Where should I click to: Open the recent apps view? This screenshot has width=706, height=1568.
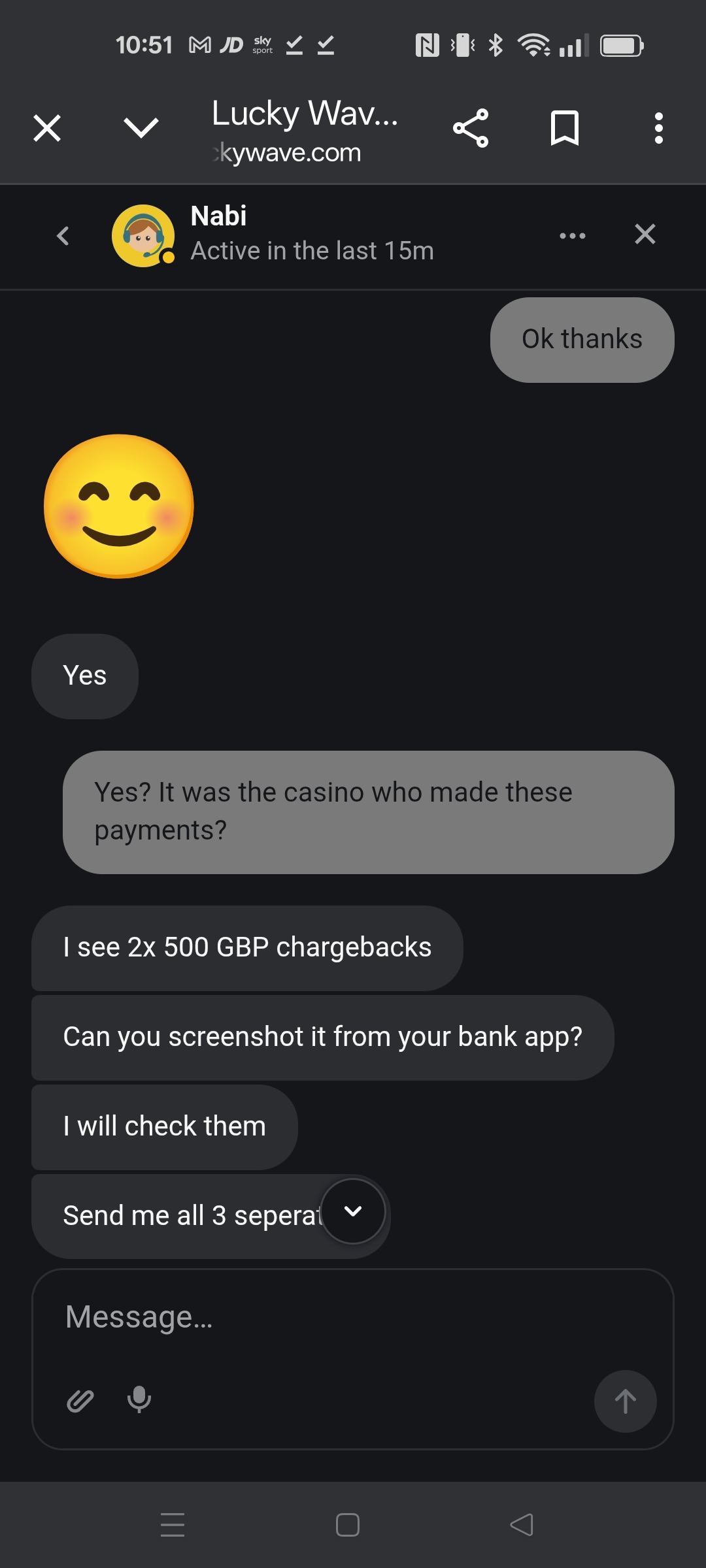tap(173, 1525)
